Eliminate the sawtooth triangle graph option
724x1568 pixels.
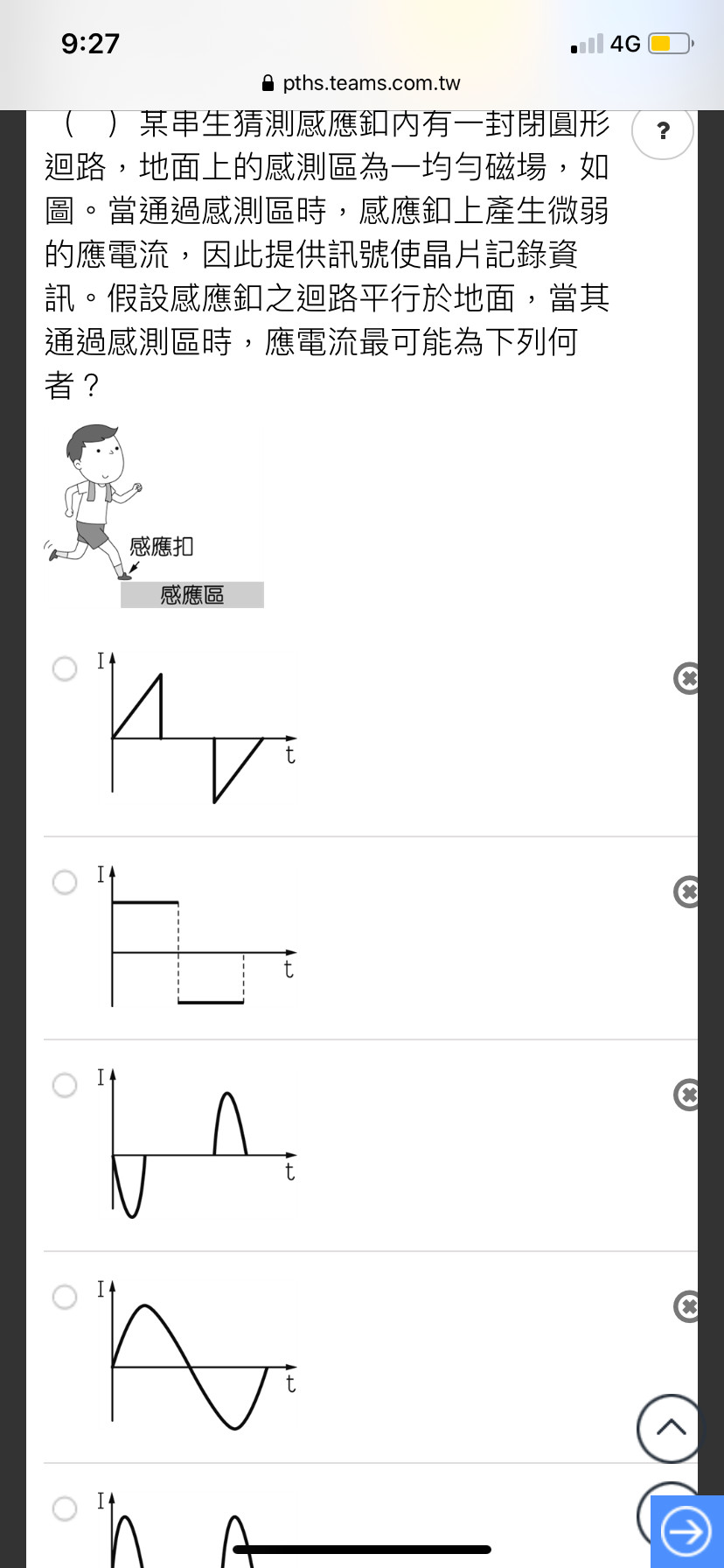[687, 678]
